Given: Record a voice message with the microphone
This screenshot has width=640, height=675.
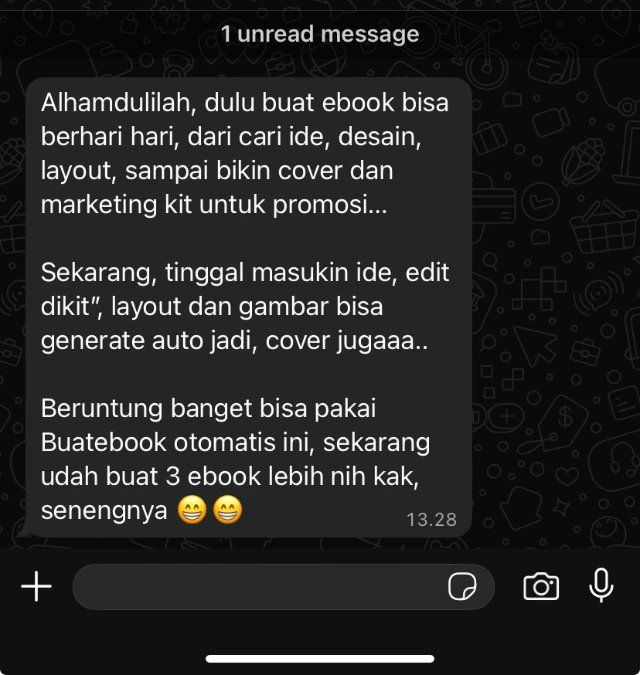Looking at the screenshot, I should pos(601,586).
